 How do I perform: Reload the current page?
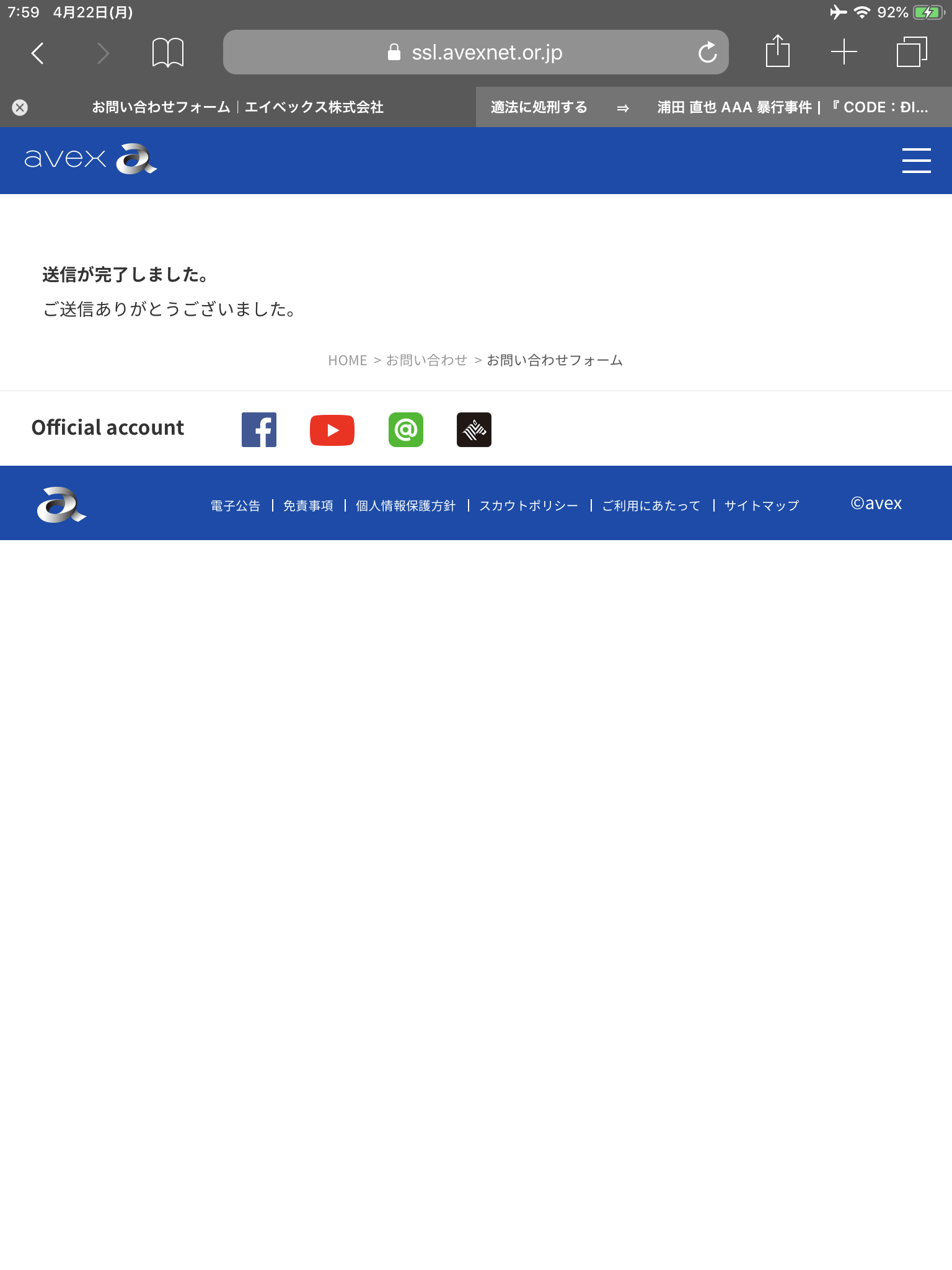point(707,53)
